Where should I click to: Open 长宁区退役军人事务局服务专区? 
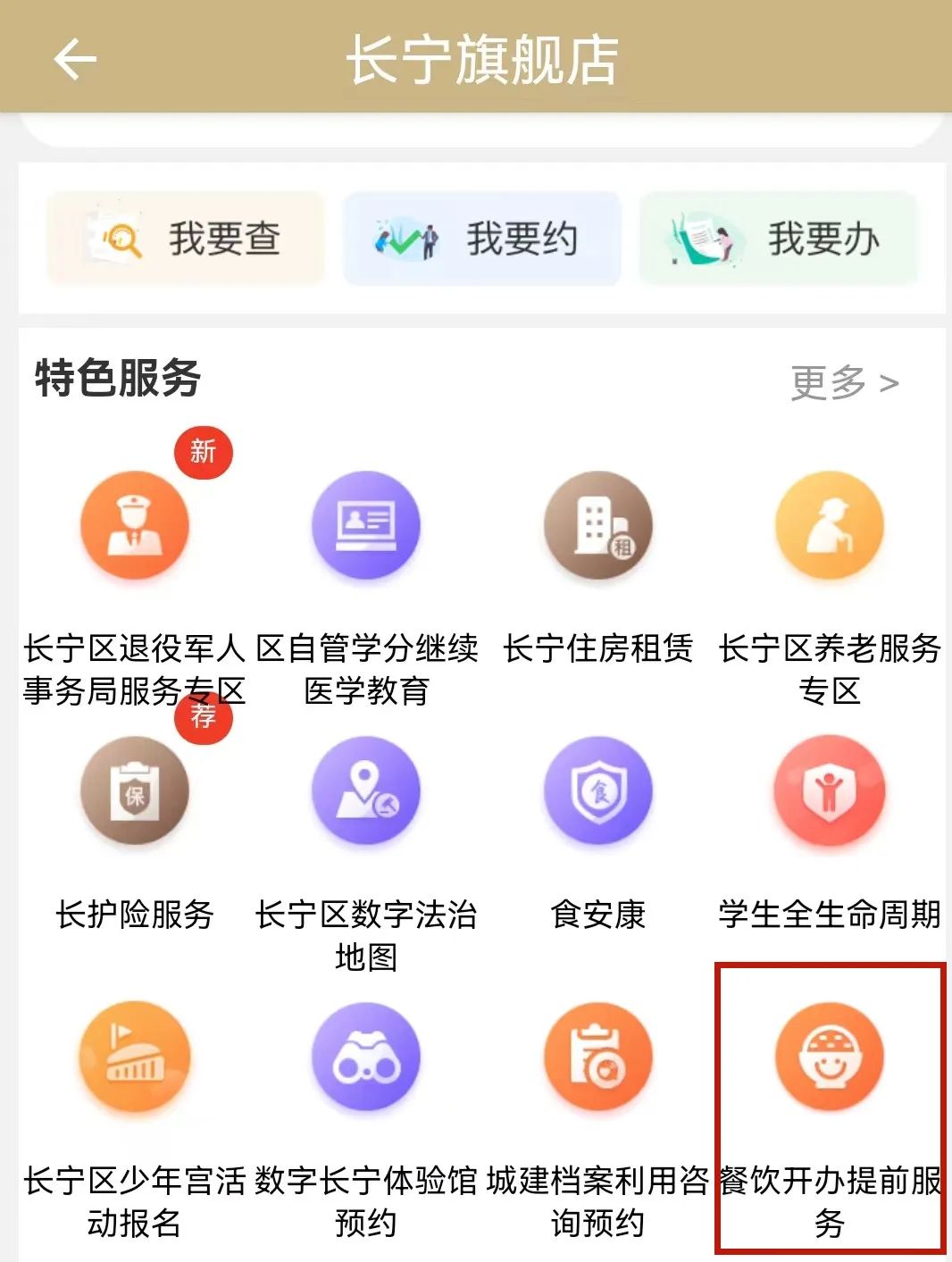tap(135, 525)
